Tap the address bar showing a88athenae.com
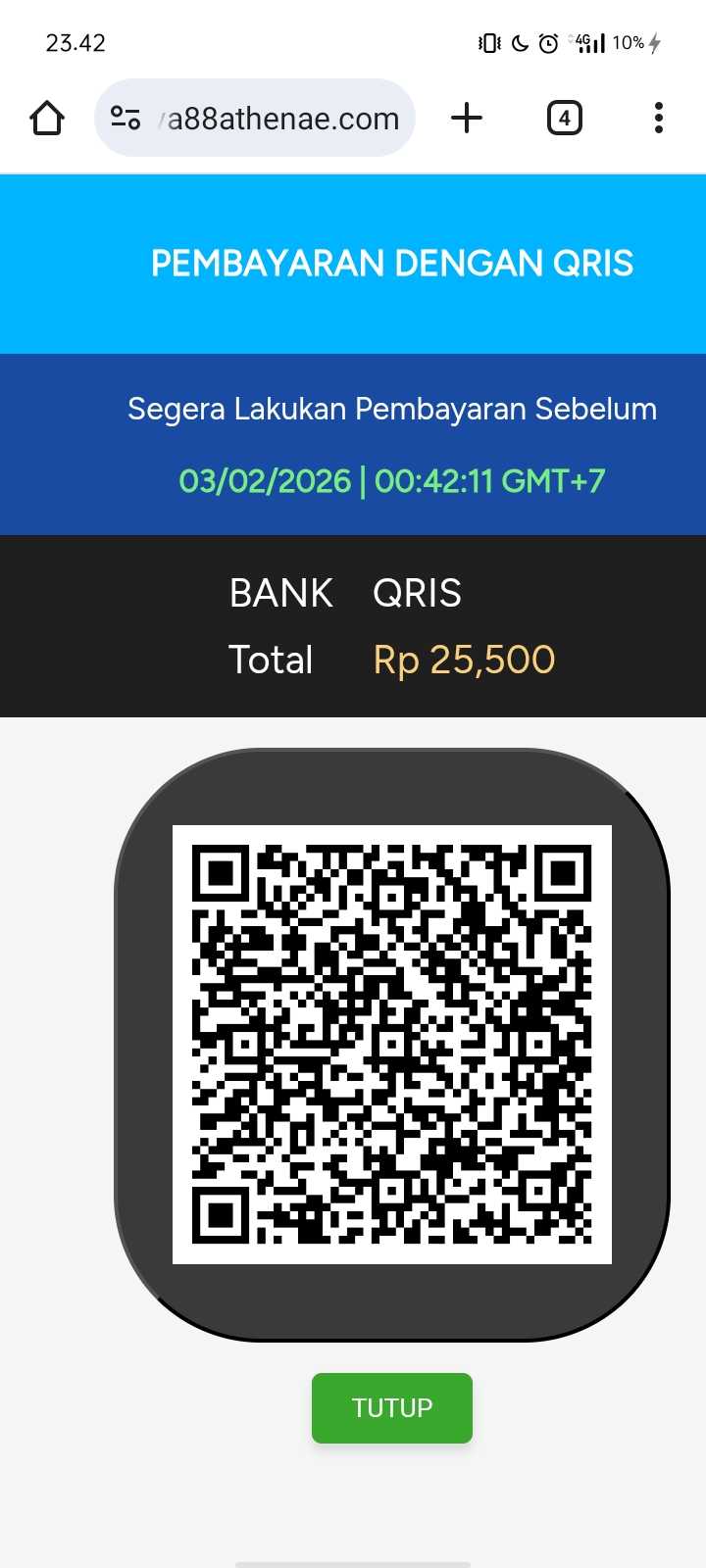 click(282, 119)
